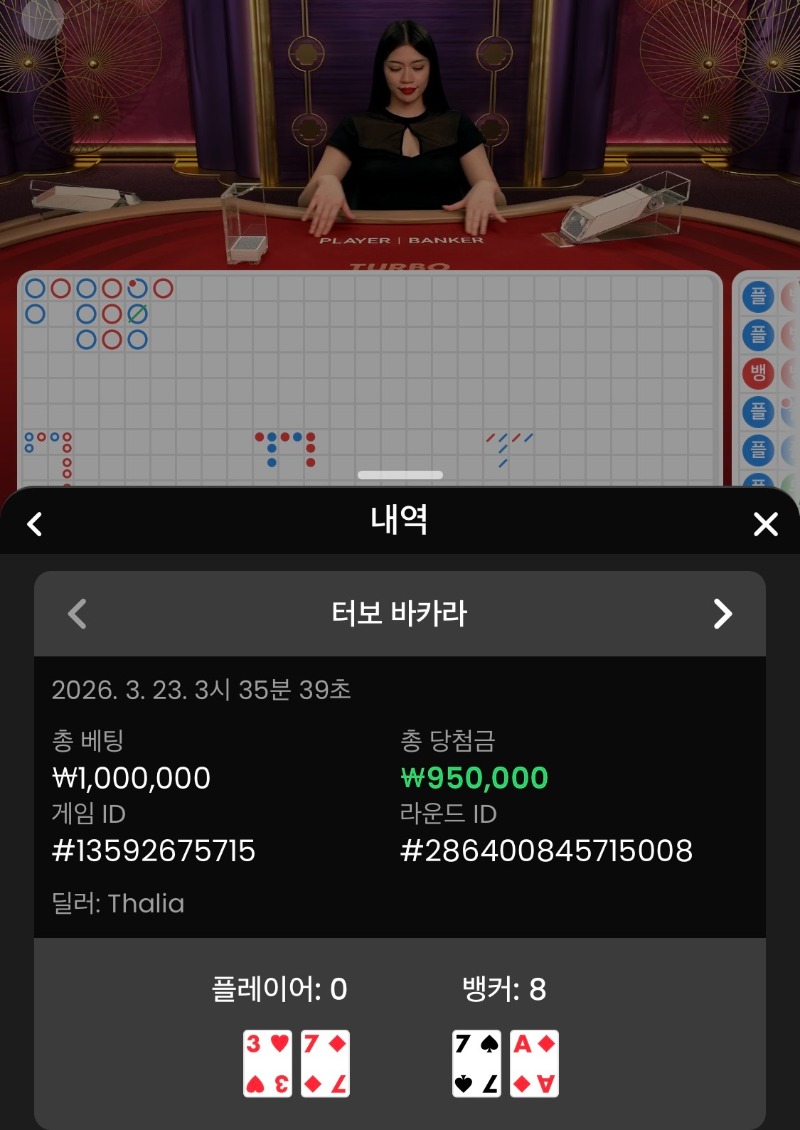Image resolution: width=800 pixels, height=1130 pixels.
Task: Show the next game record
Action: [x=722, y=613]
